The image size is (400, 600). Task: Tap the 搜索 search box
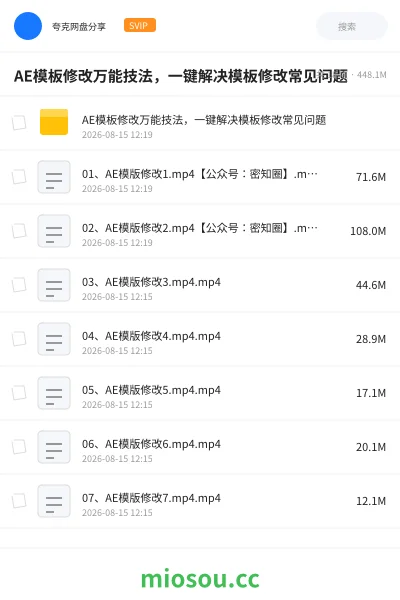click(x=352, y=26)
